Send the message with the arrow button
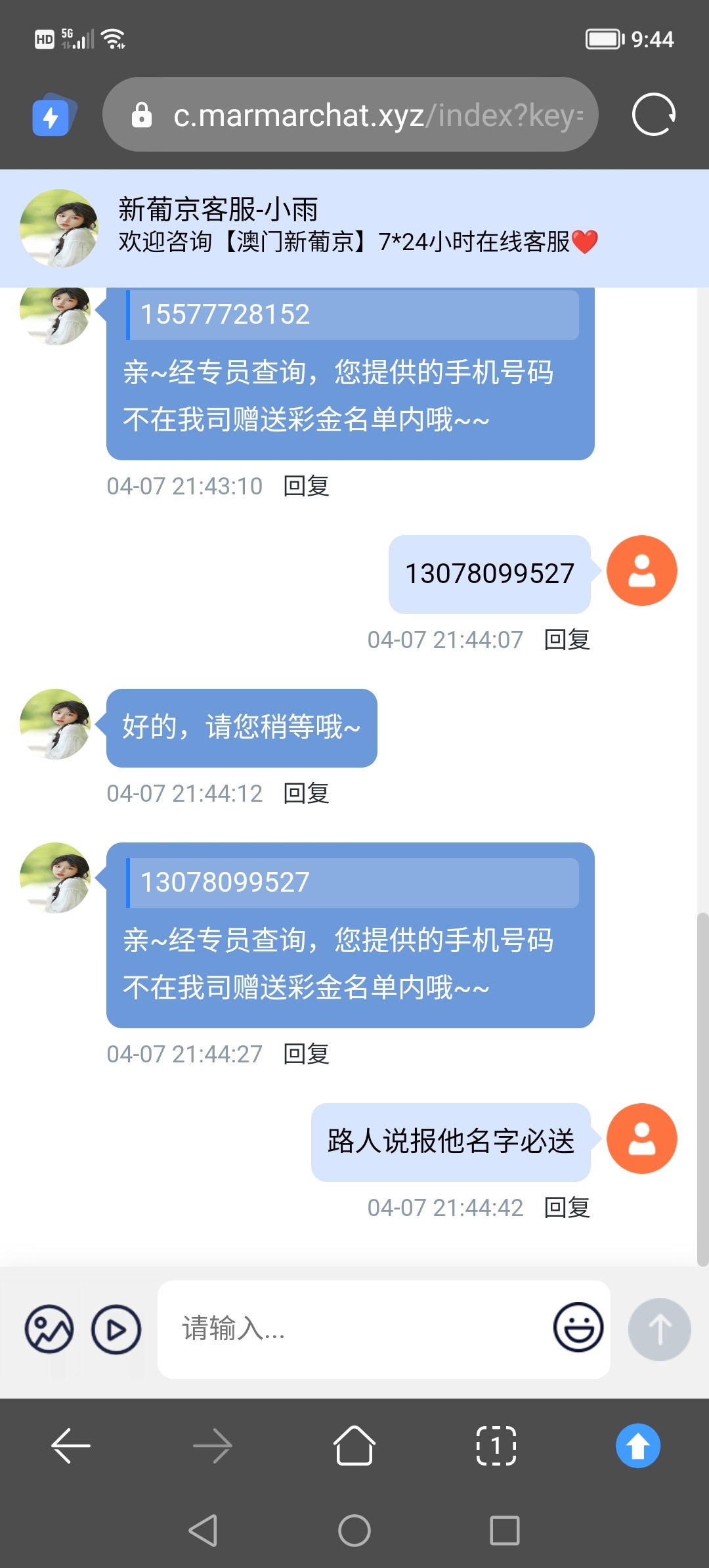 (659, 1329)
